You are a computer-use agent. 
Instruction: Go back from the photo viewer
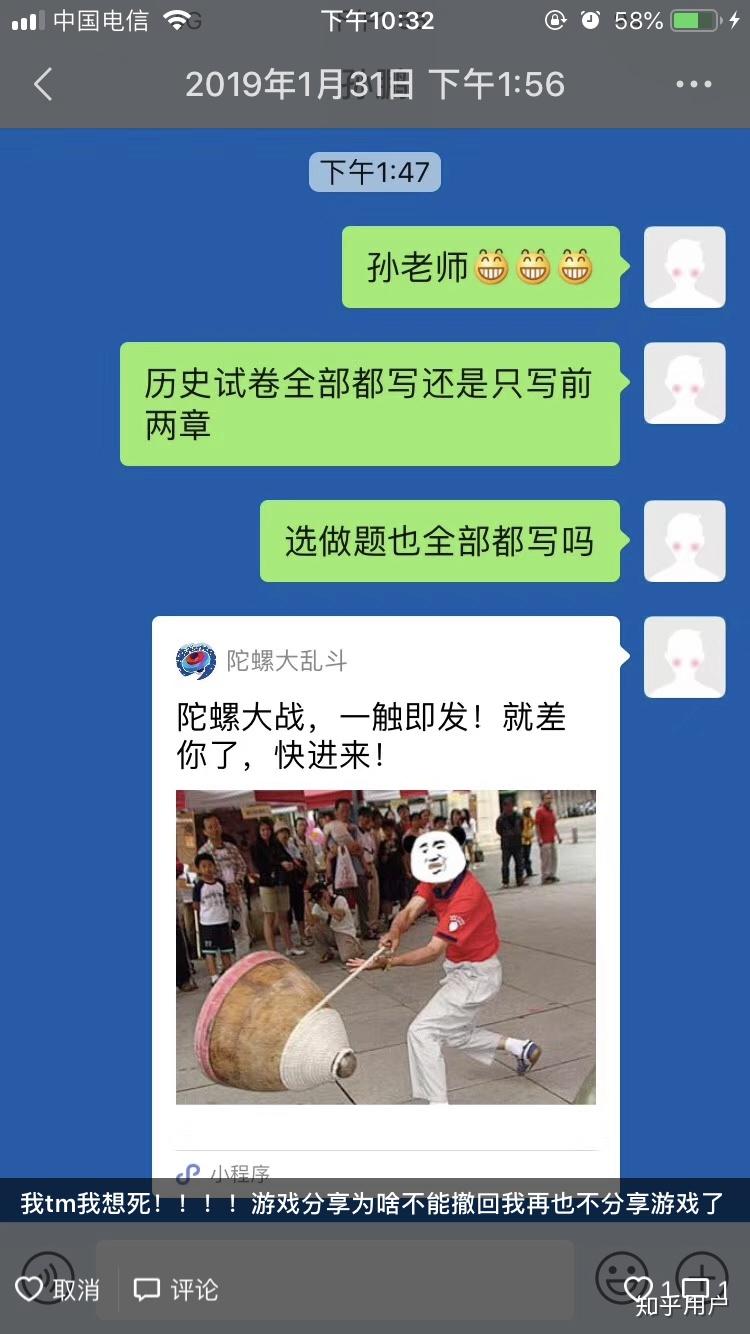click(43, 85)
